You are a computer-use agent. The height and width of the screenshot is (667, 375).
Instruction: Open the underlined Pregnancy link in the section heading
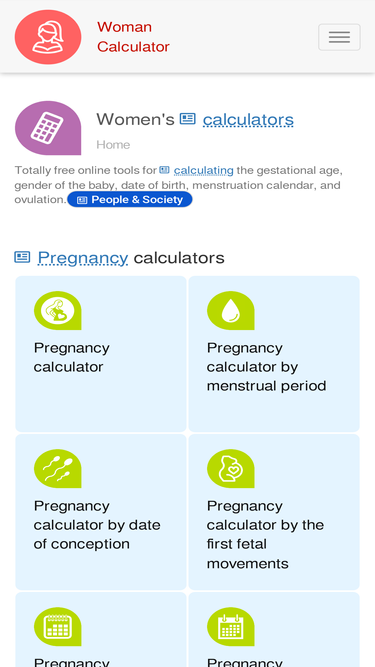[83, 258]
